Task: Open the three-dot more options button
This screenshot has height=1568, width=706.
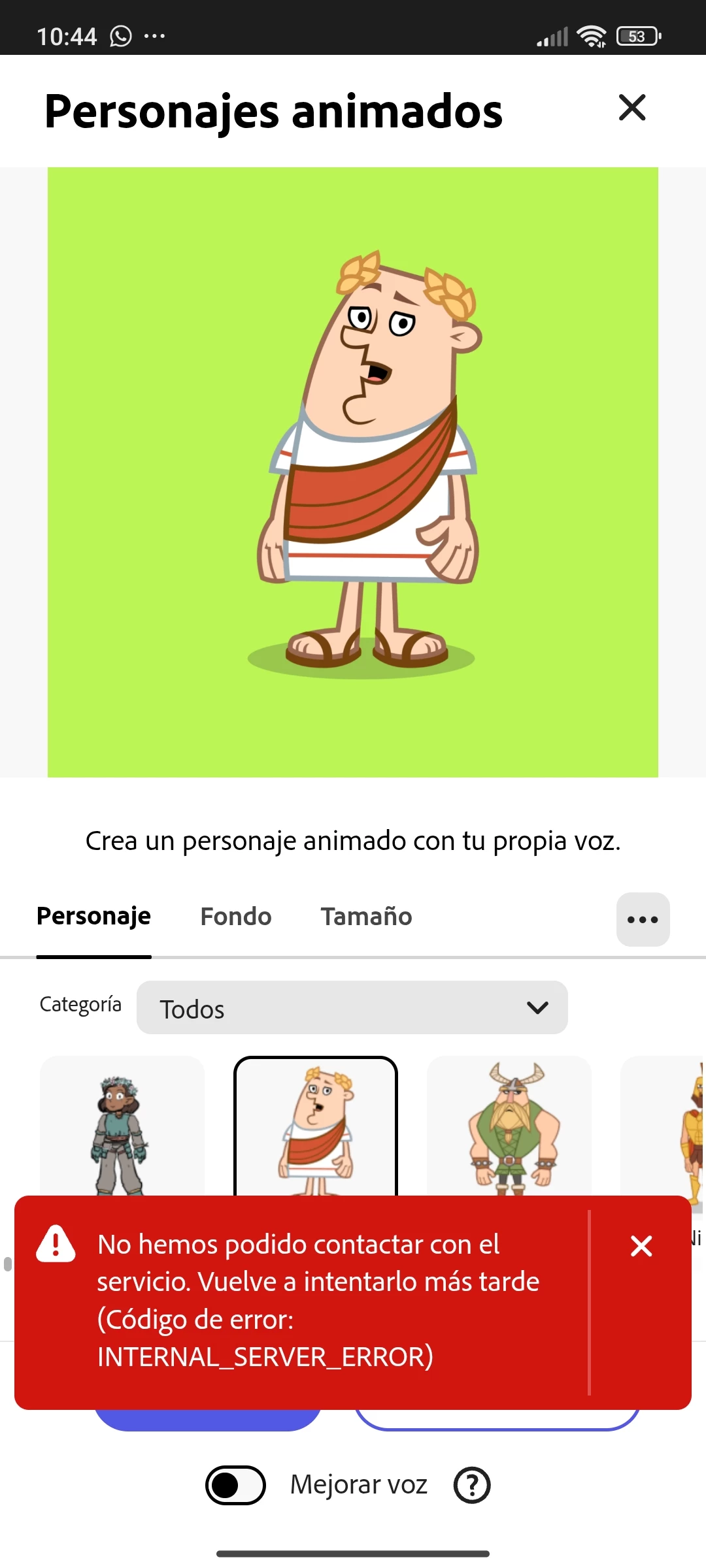Action: coord(643,919)
